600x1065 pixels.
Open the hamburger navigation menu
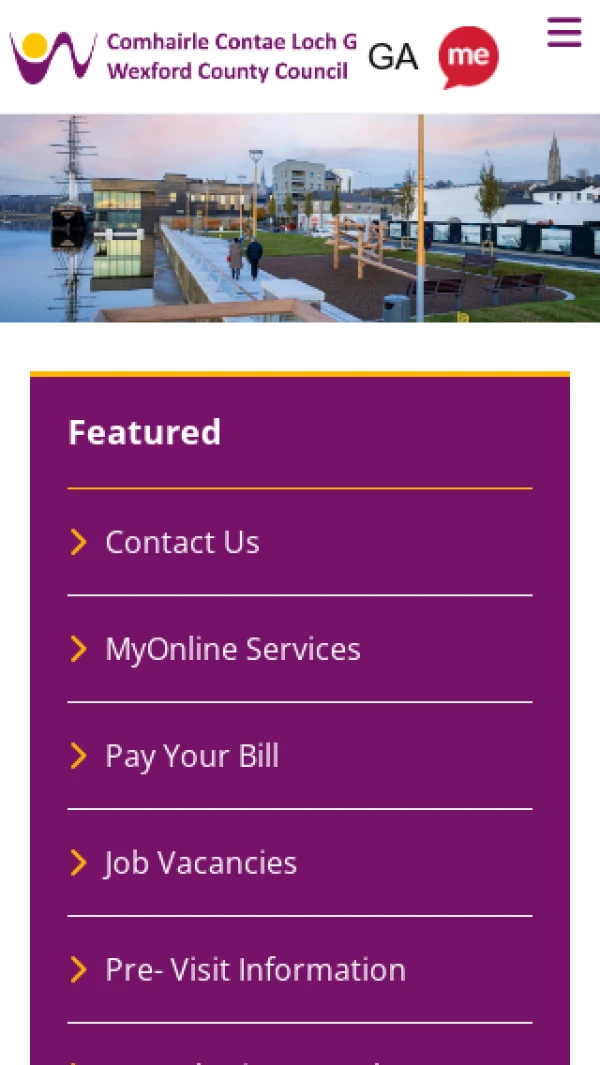tap(564, 31)
